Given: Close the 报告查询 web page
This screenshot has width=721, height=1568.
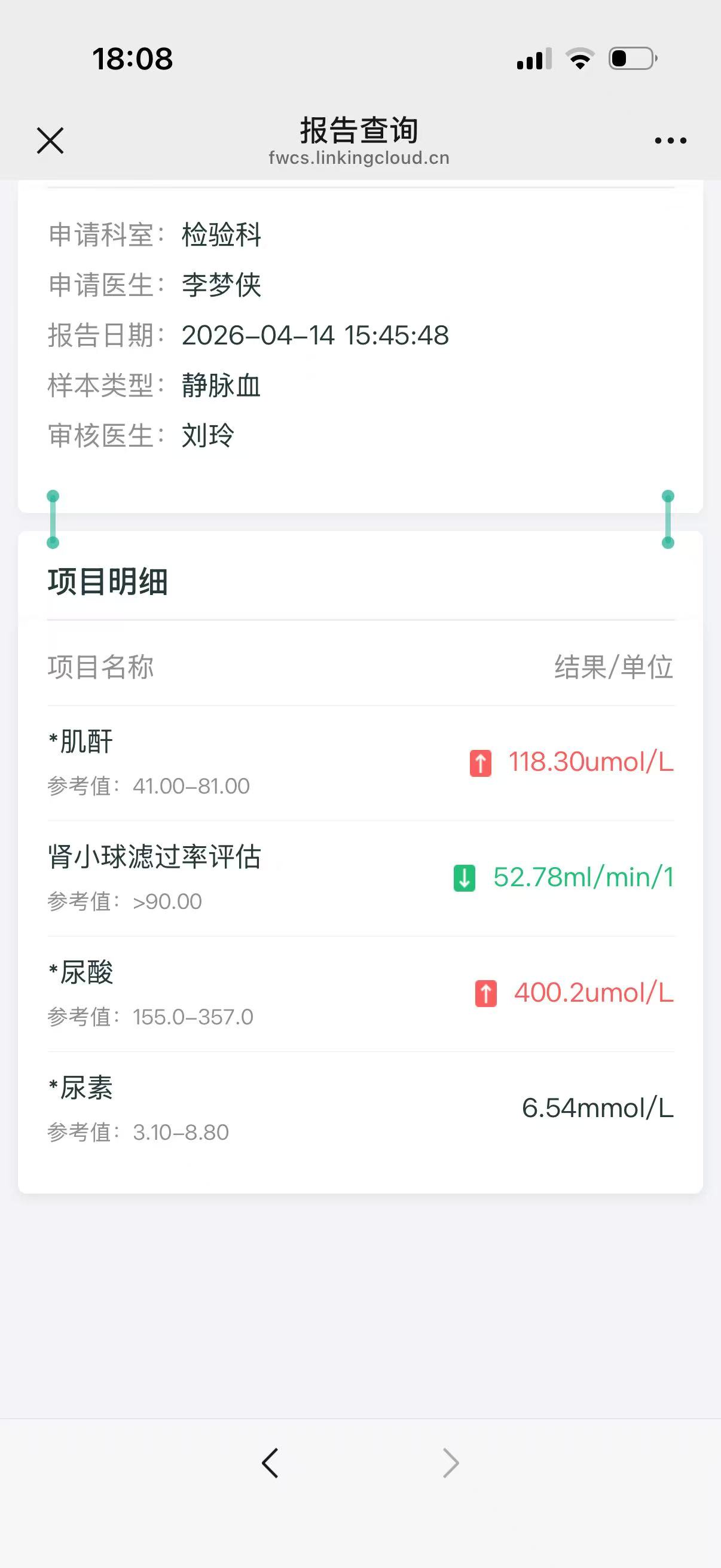Looking at the screenshot, I should tap(50, 141).
